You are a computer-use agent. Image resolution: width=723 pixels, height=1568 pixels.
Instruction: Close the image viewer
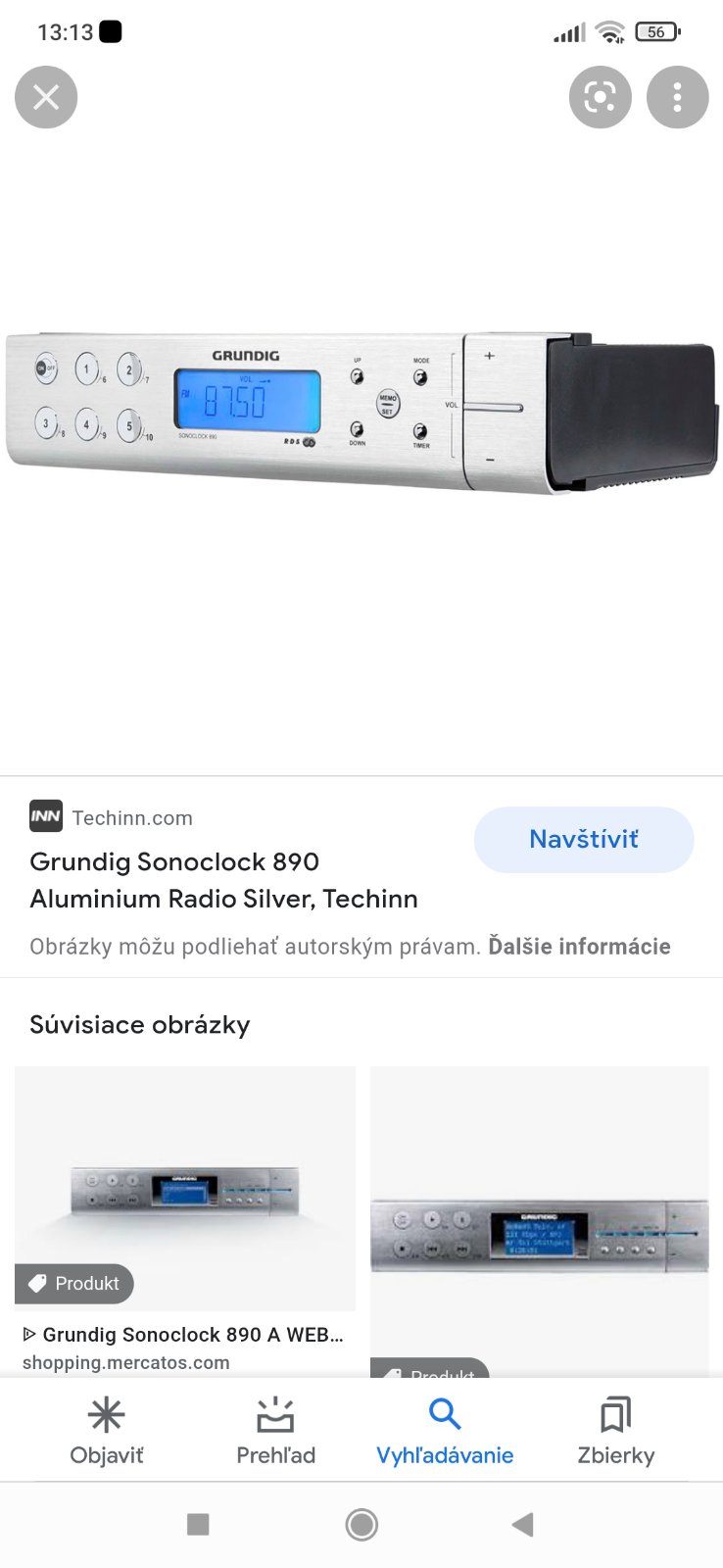[46, 97]
